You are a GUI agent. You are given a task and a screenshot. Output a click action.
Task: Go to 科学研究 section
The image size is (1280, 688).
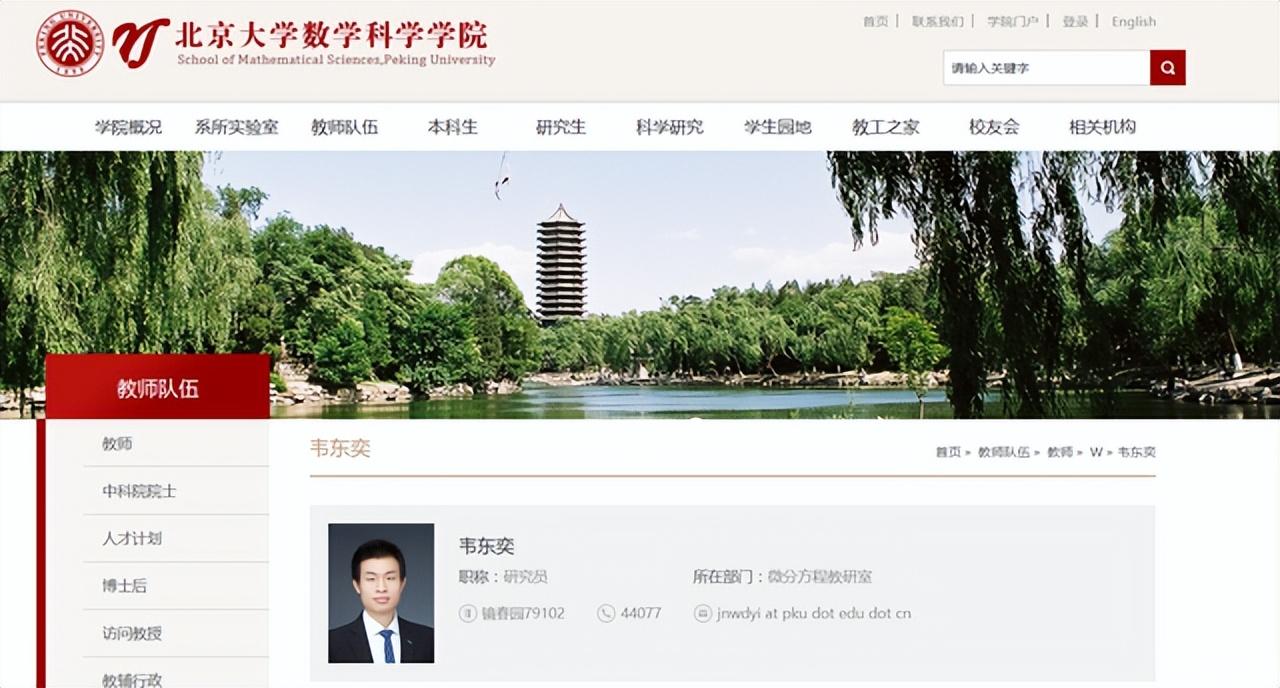pyautogui.click(x=669, y=127)
